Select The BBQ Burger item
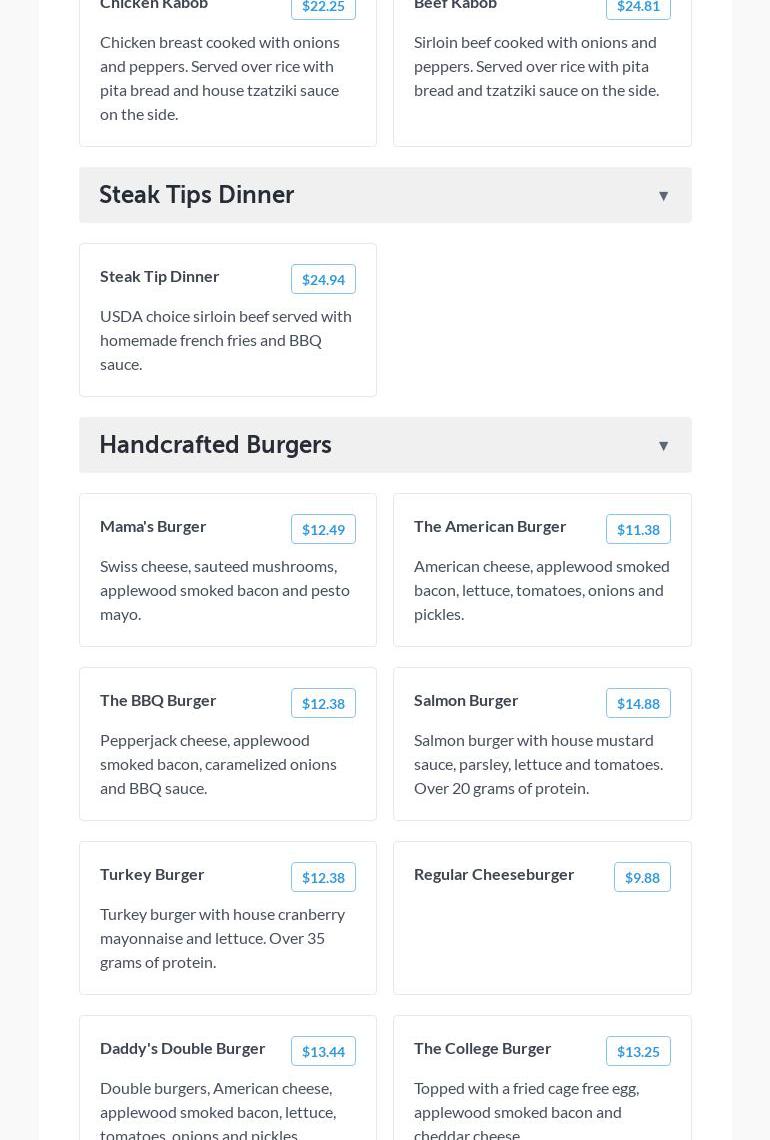Image resolution: width=770 pixels, height=1140 pixels. coord(228,744)
